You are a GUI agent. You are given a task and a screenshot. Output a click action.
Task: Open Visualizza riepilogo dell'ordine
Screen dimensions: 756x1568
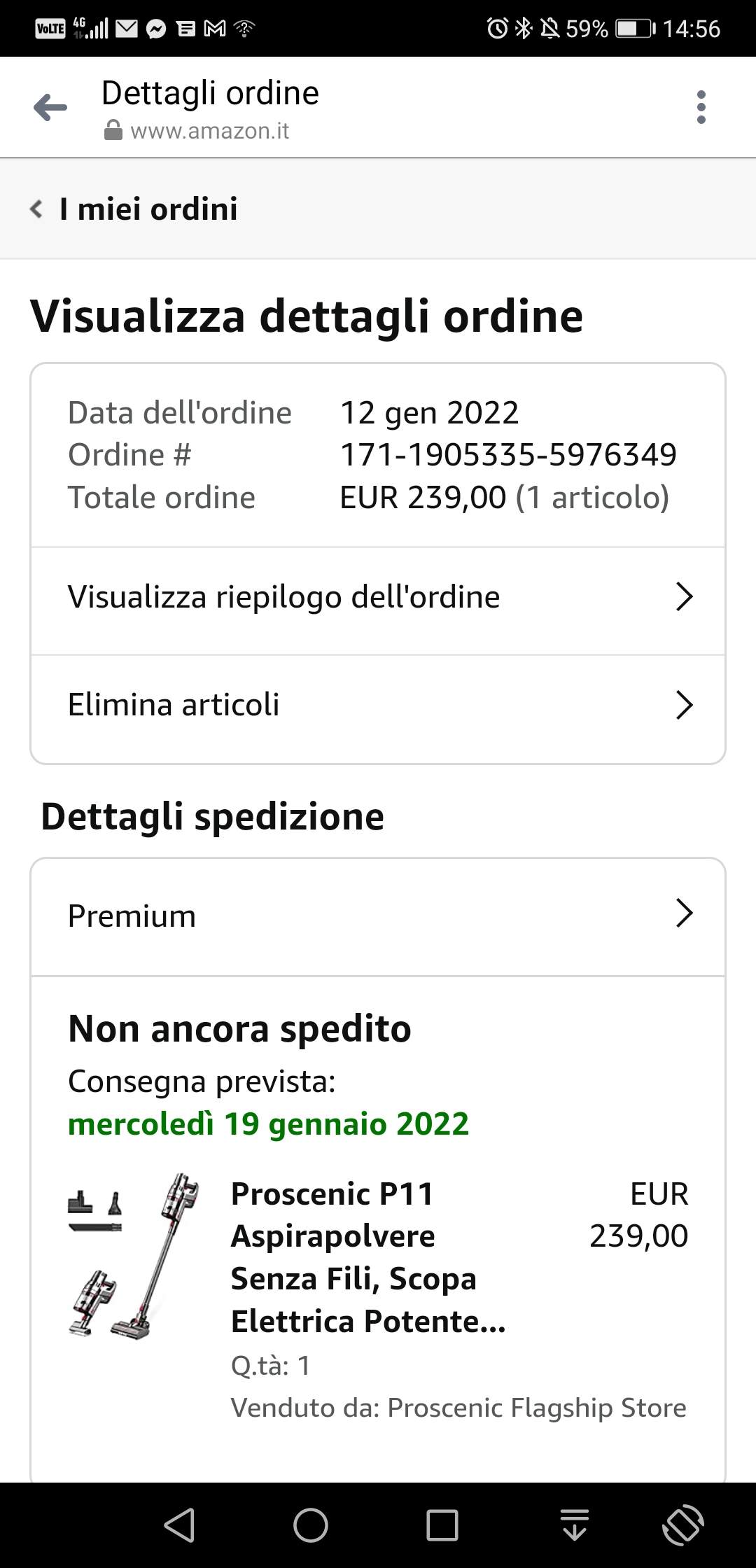[x=378, y=597]
